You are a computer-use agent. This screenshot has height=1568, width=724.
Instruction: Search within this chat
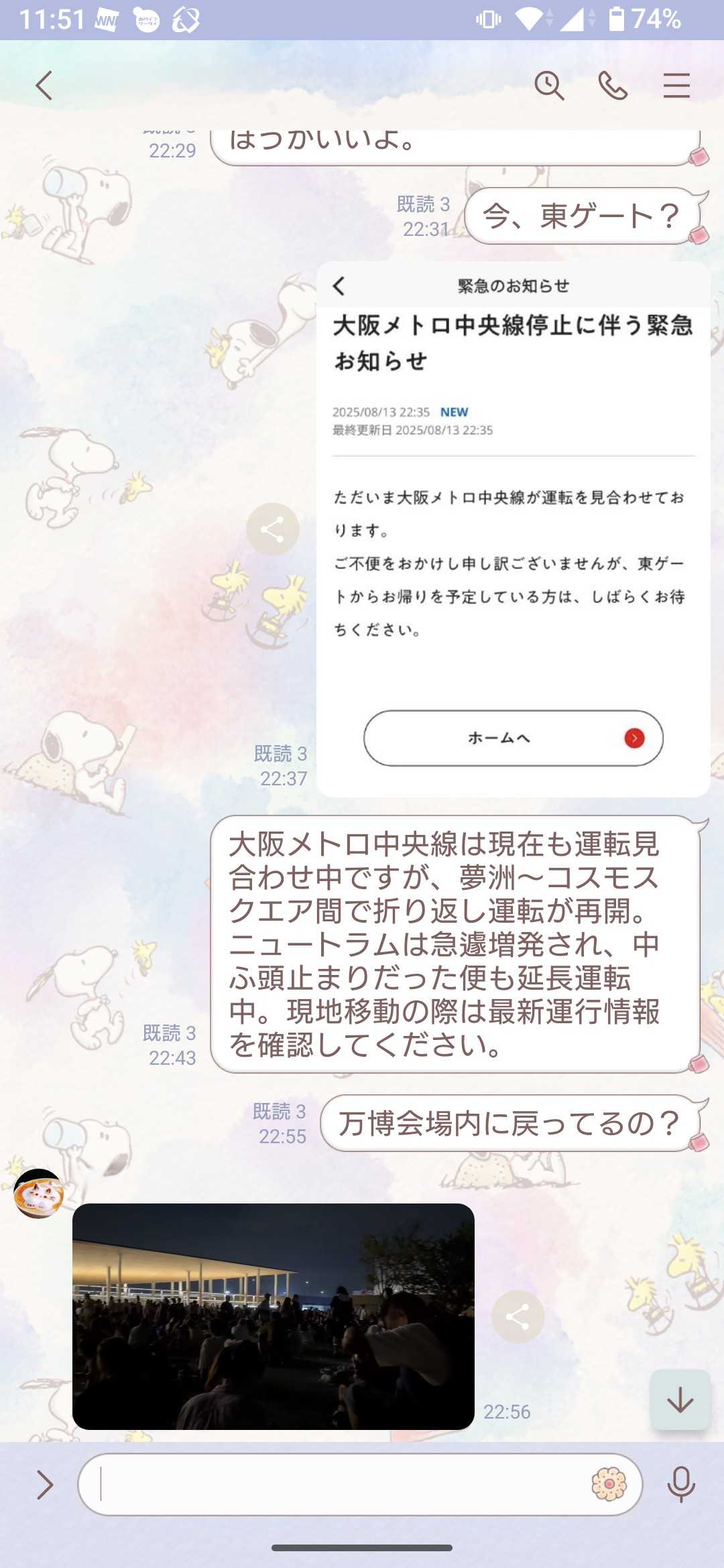(x=549, y=86)
